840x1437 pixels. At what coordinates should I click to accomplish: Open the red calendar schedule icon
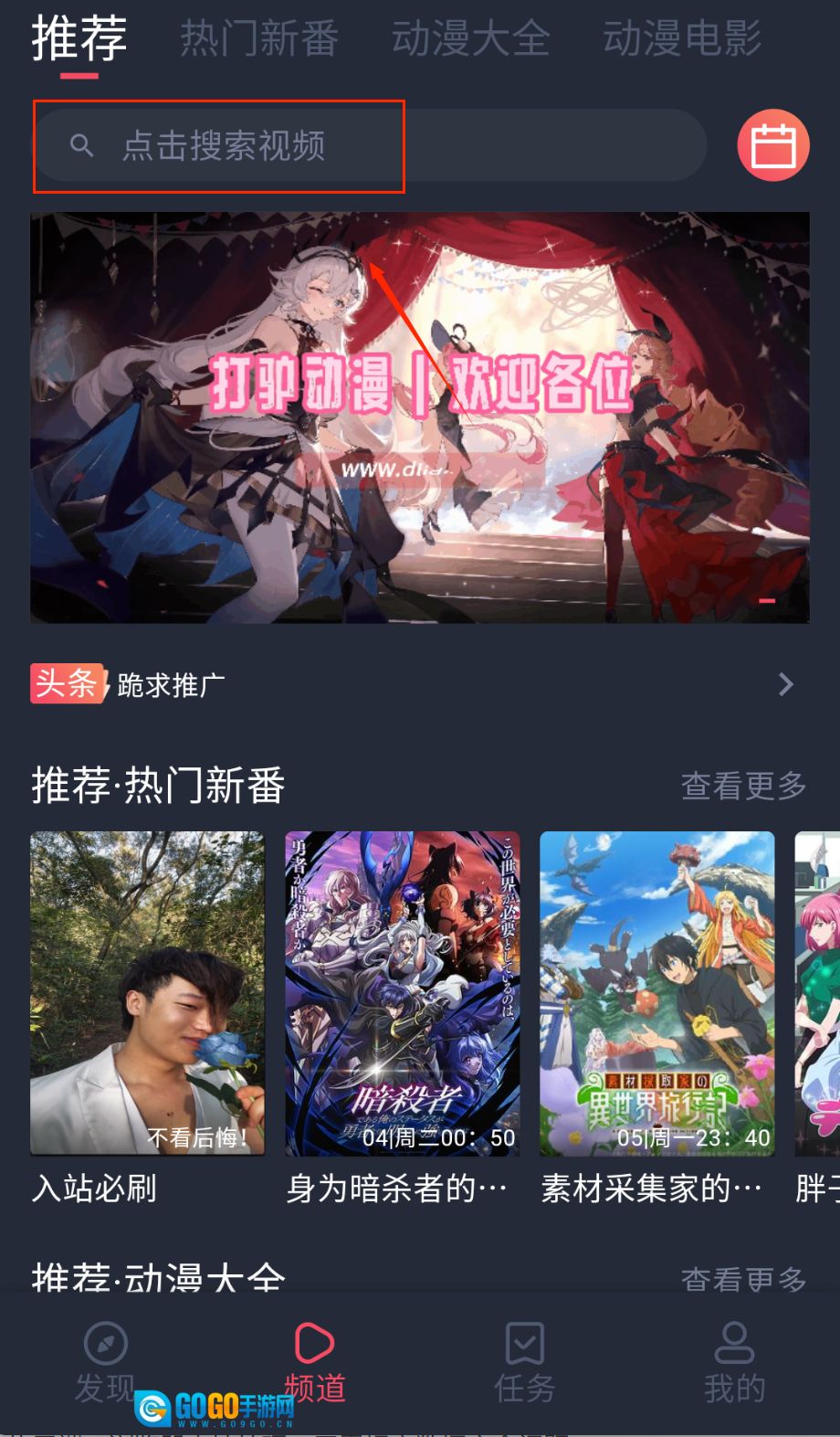coord(772,146)
